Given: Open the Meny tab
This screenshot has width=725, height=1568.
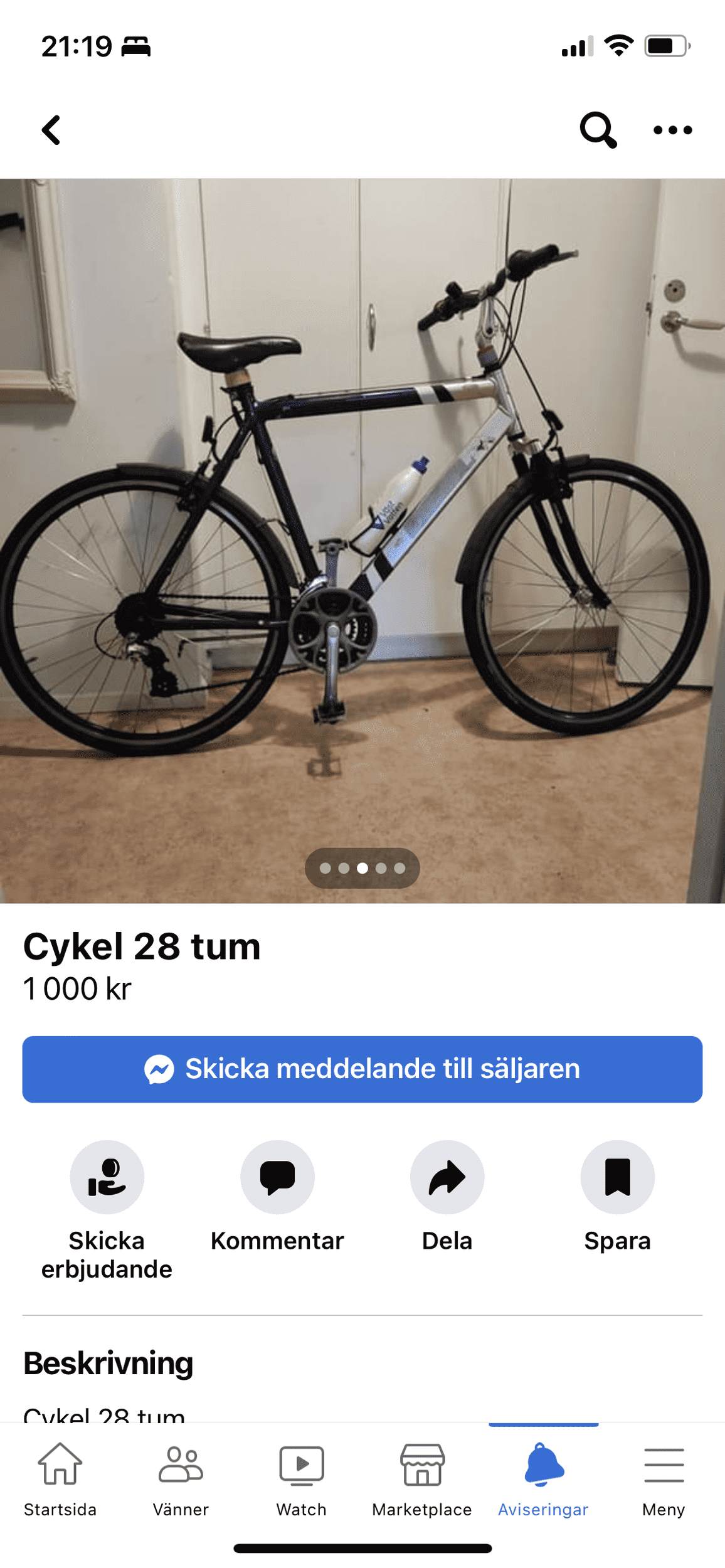Looking at the screenshot, I should point(664,1479).
